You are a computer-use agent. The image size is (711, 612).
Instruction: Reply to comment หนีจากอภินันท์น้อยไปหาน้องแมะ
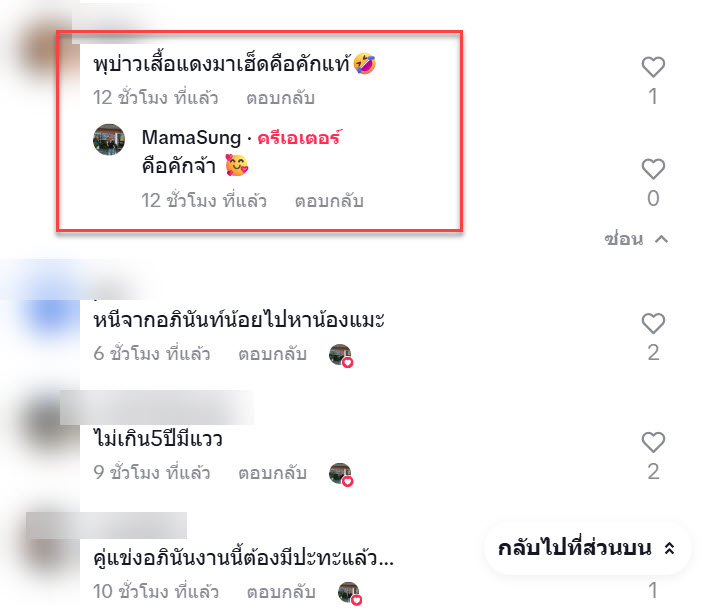point(273,354)
